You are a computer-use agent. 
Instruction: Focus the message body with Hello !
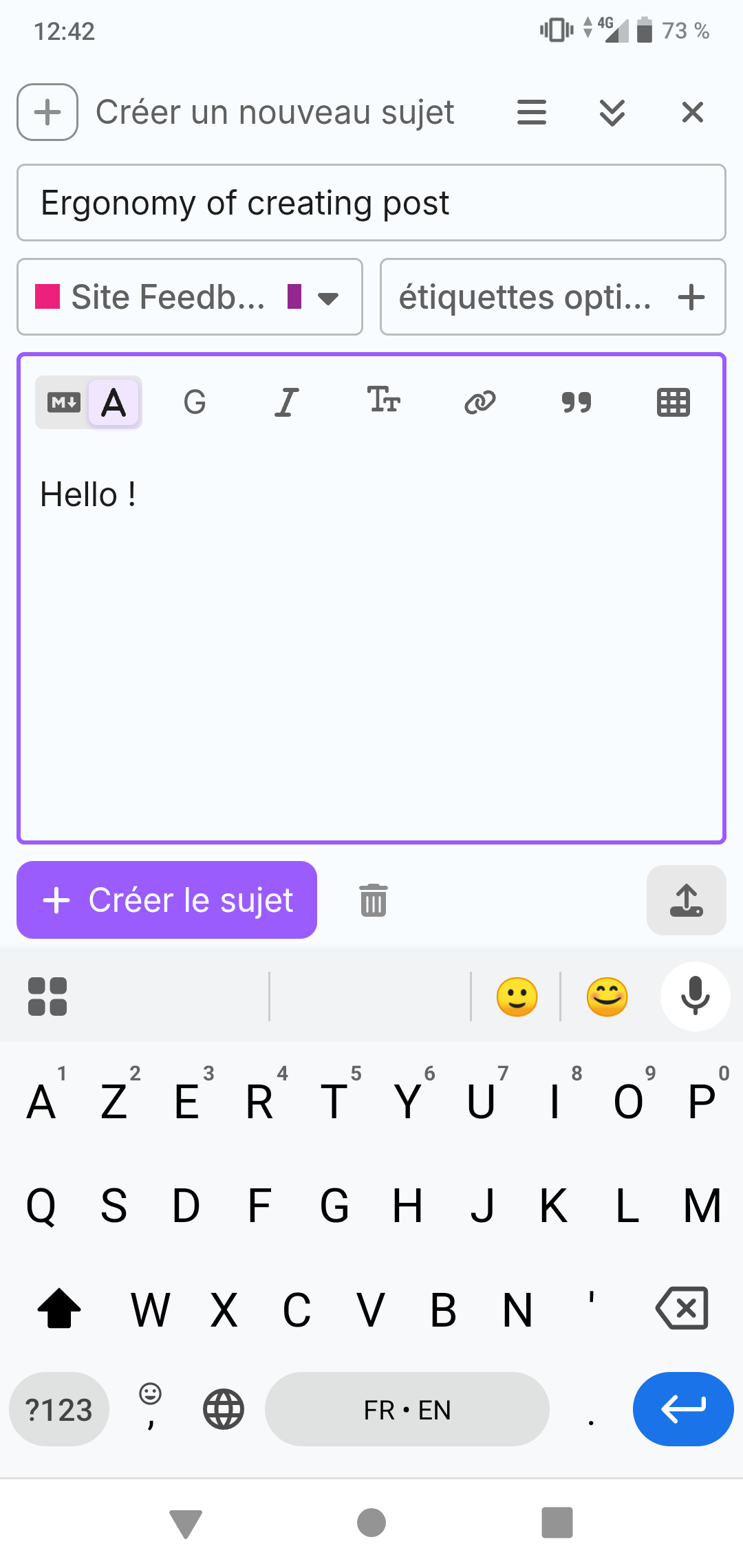point(371,619)
